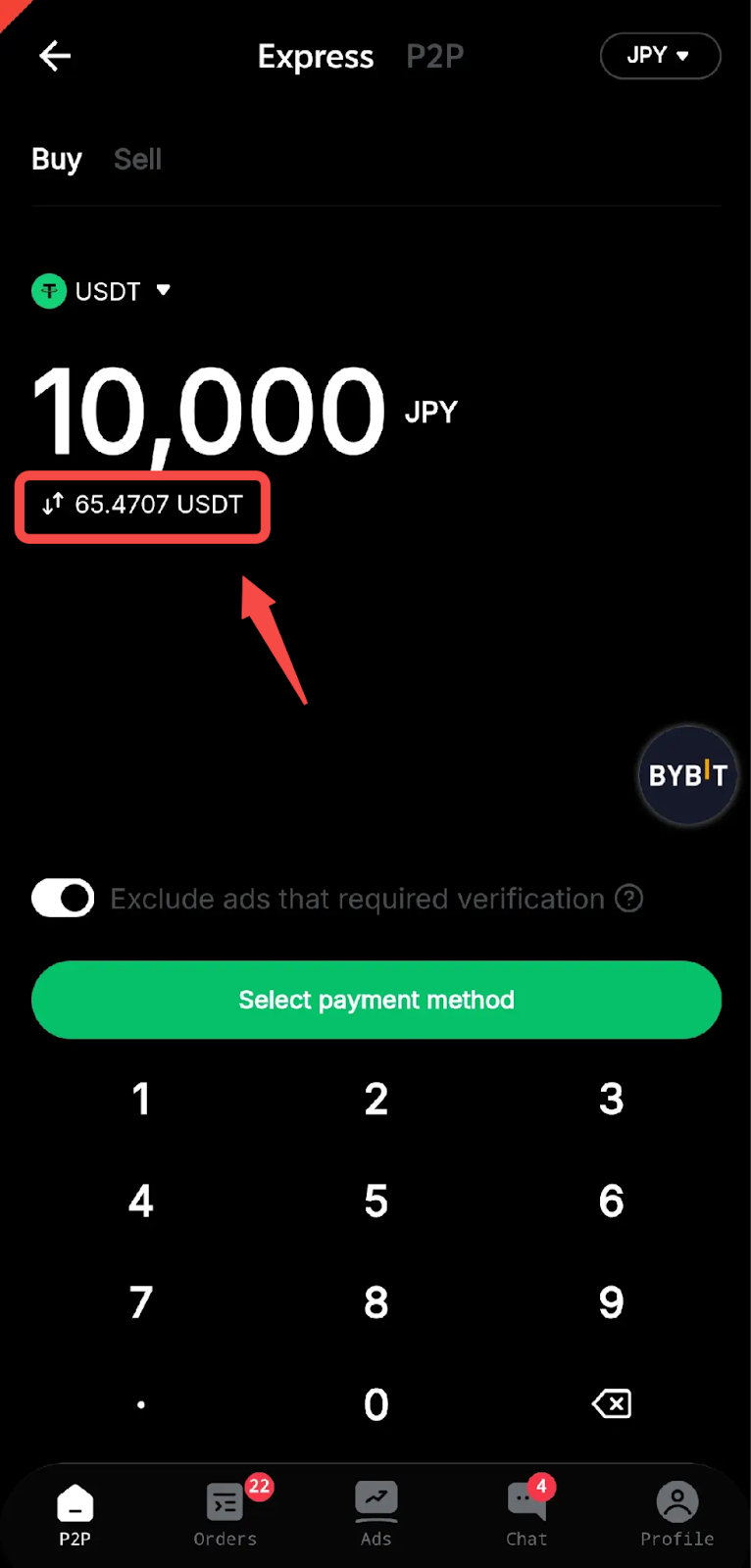Viewport: 751px width, 1568px height.
Task: Enter digit 1 on the keypad
Action: tap(141, 1099)
